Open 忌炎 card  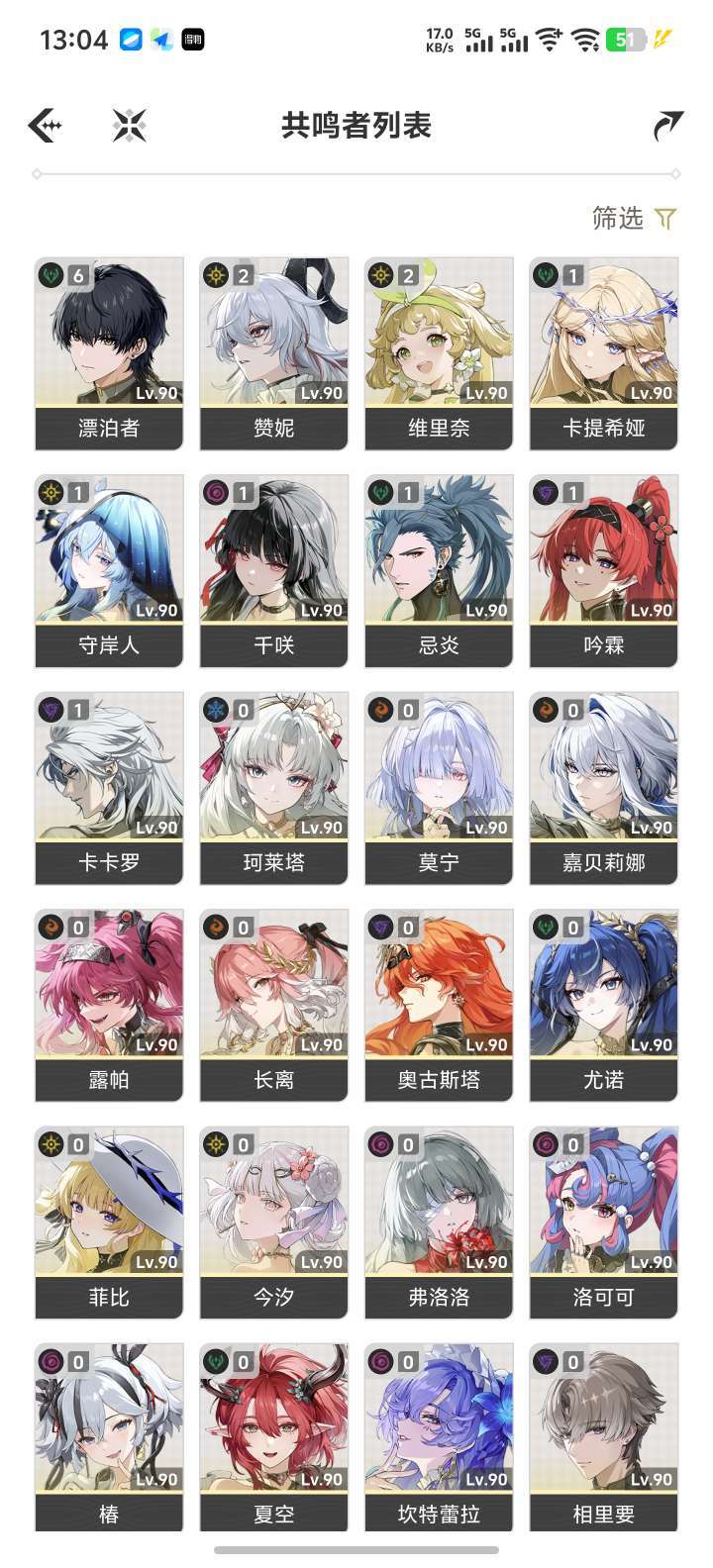tap(439, 571)
